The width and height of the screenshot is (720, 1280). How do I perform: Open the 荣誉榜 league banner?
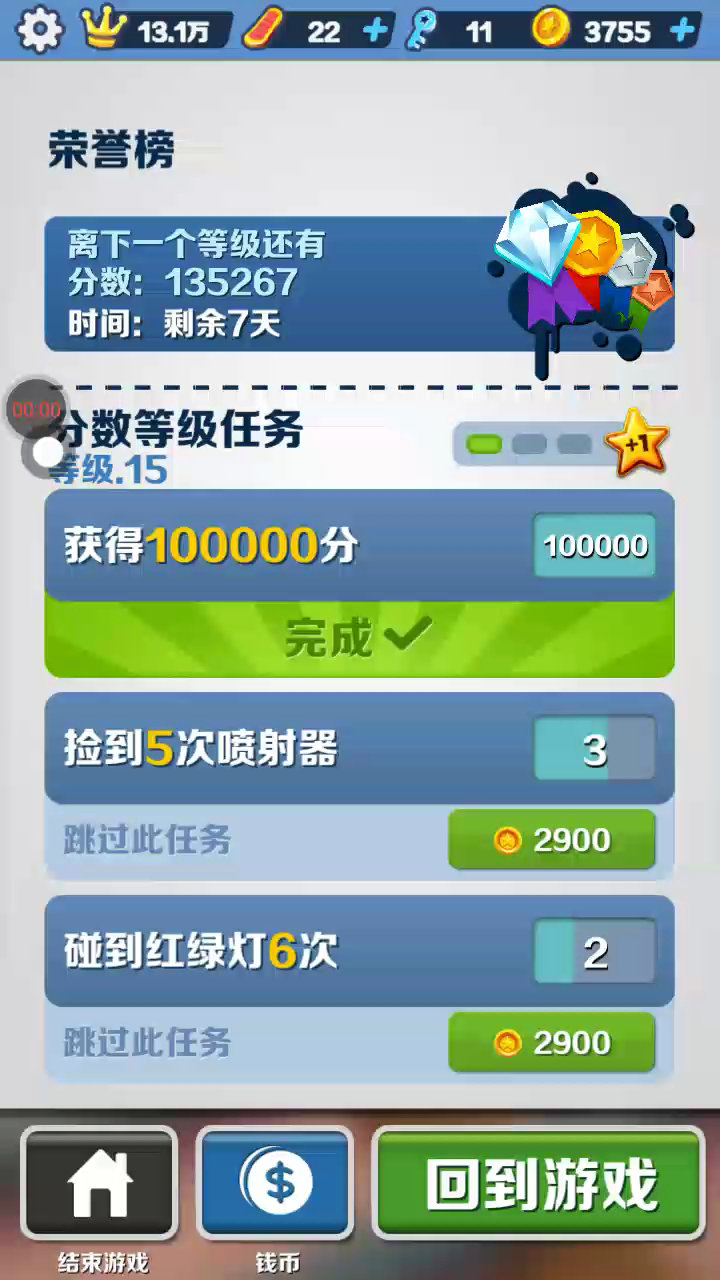(359, 284)
